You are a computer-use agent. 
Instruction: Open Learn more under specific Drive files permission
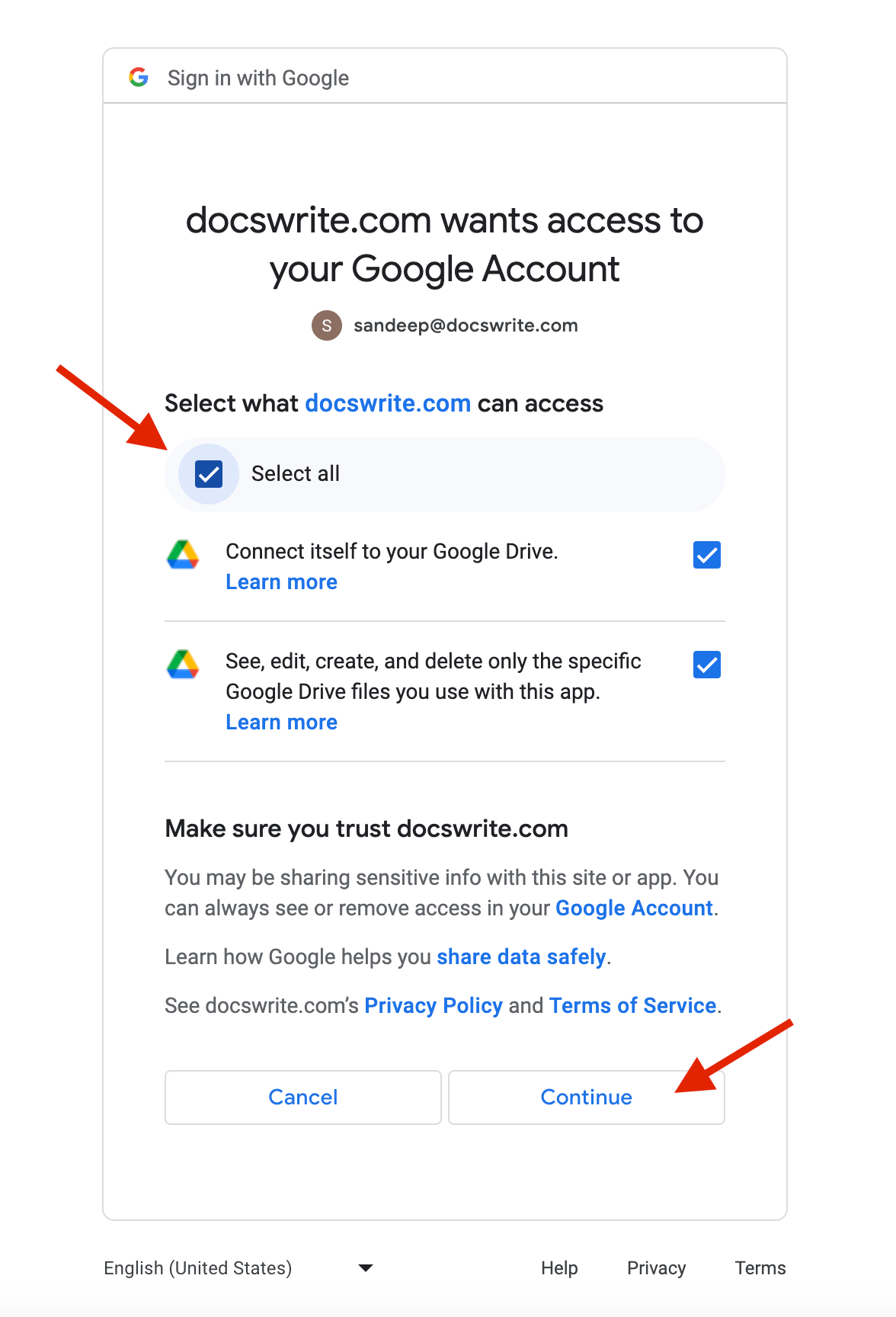(x=281, y=723)
